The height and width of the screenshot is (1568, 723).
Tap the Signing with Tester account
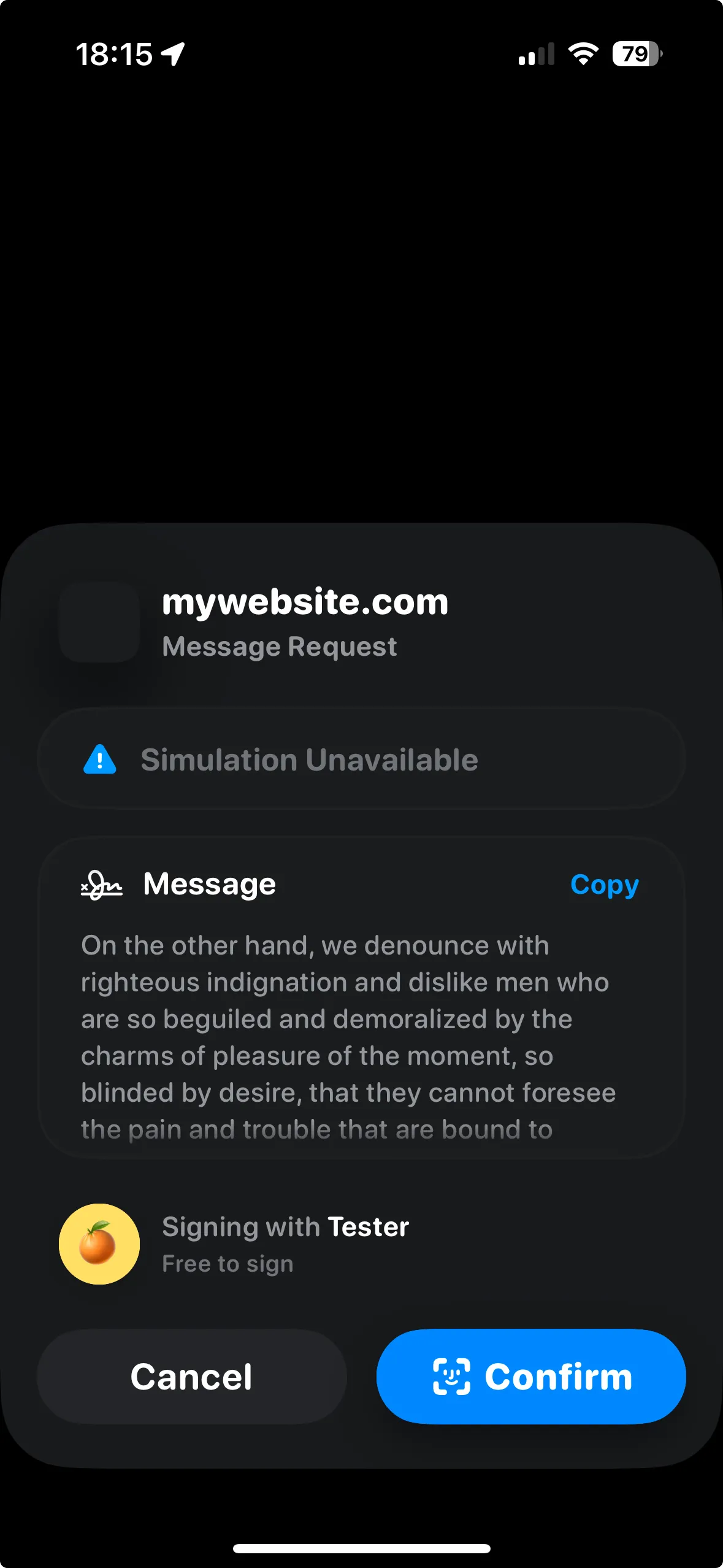(285, 1243)
